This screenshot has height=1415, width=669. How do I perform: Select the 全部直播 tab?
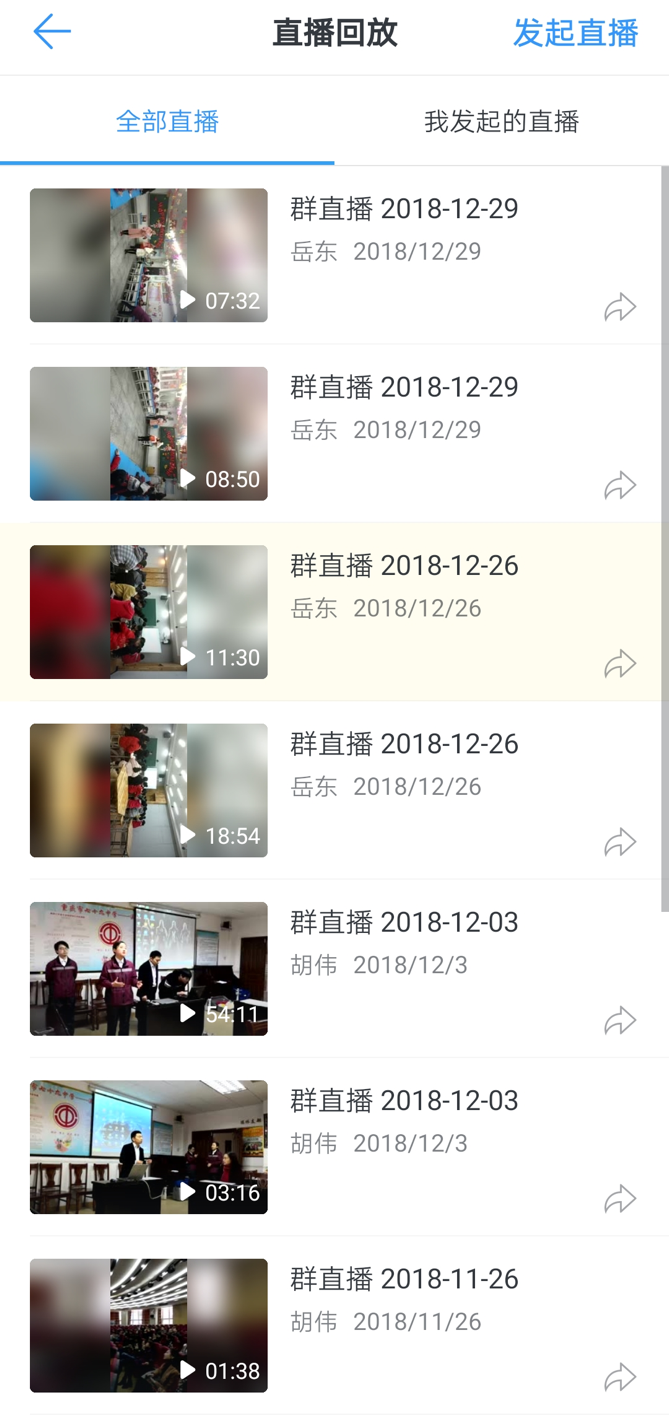(167, 122)
